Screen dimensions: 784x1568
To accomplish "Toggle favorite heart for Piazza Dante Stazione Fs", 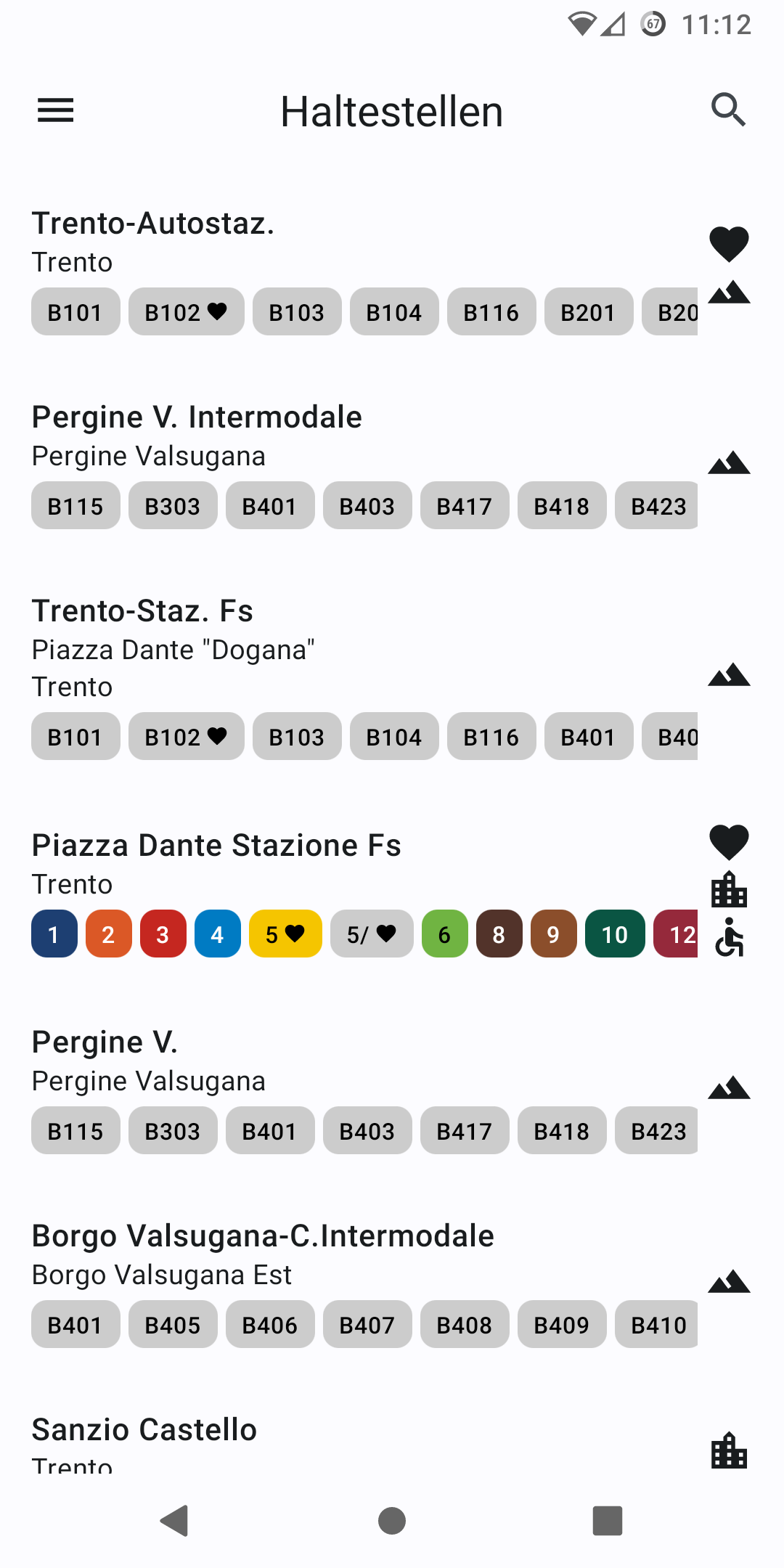I will [729, 842].
